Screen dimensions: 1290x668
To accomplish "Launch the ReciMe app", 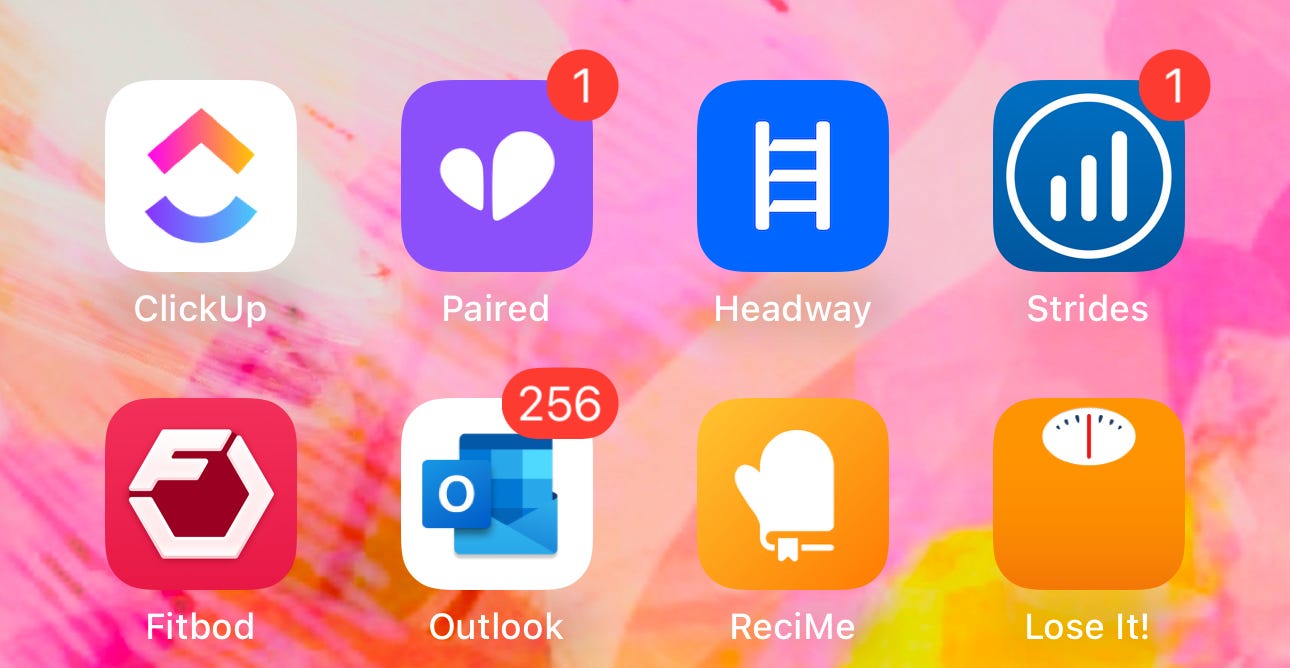I will pos(792,494).
